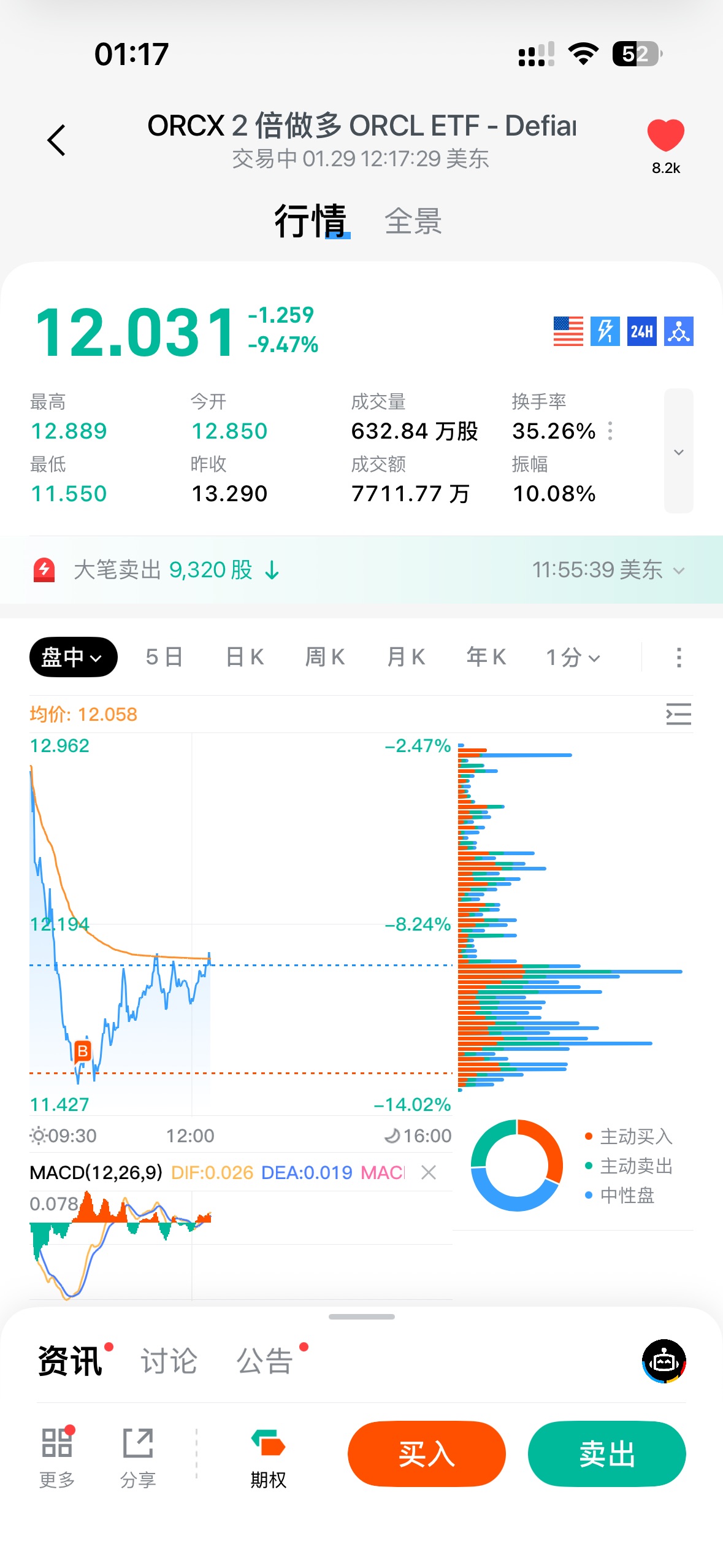The image size is (723, 1568).
Task: Switch chart to 月K
Action: (406, 657)
